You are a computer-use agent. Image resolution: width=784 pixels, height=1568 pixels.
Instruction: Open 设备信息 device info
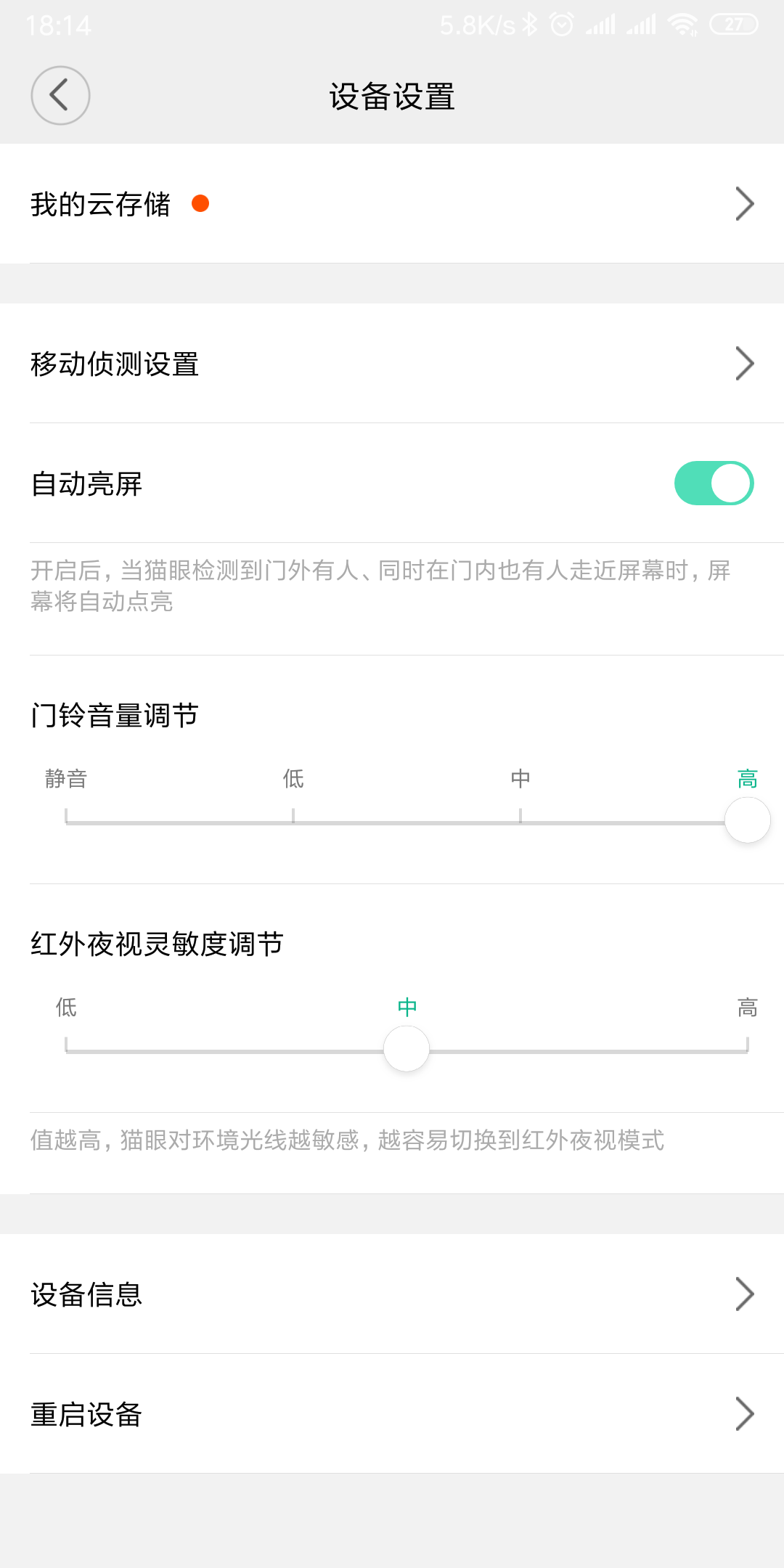[392, 1294]
